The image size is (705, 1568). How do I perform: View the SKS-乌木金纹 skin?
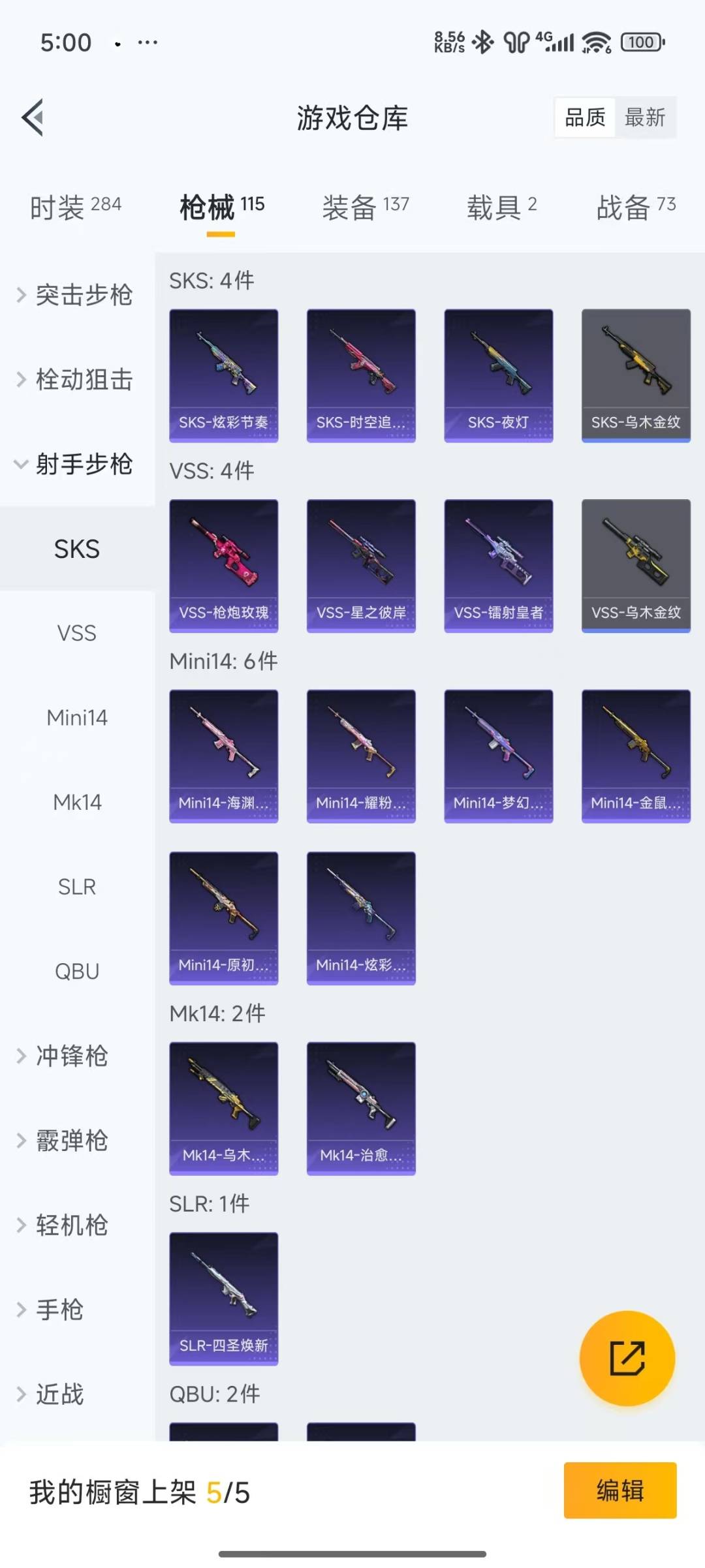click(x=635, y=375)
